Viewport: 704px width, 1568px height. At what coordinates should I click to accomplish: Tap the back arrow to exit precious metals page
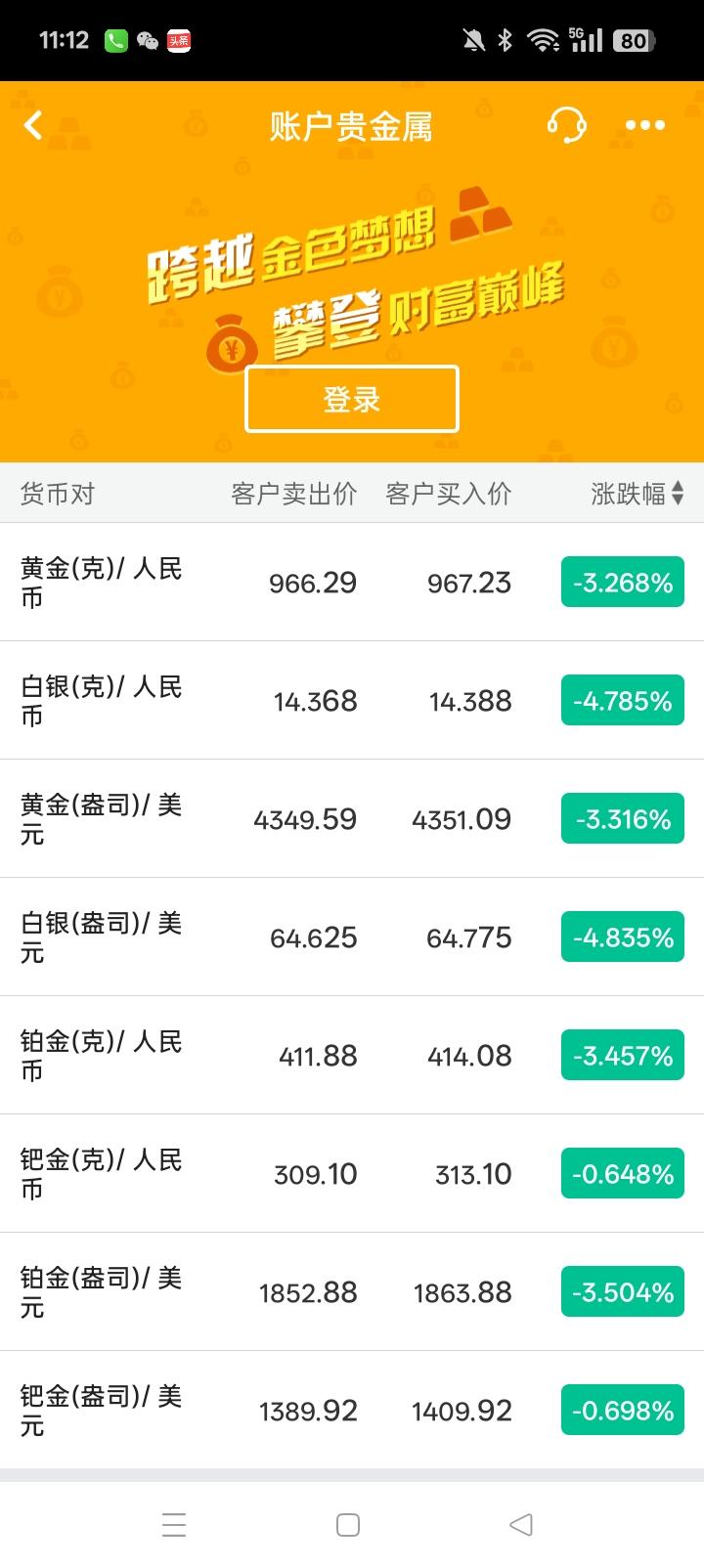(x=32, y=125)
